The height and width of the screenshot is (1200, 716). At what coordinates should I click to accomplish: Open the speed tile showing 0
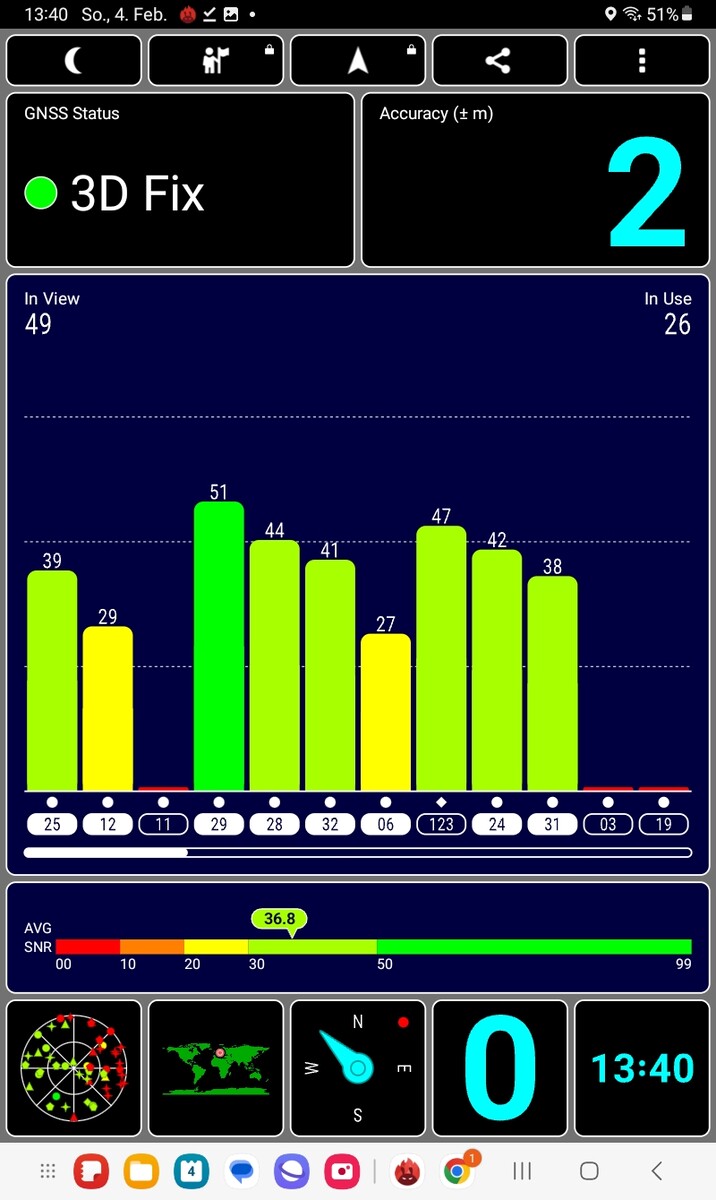500,1068
